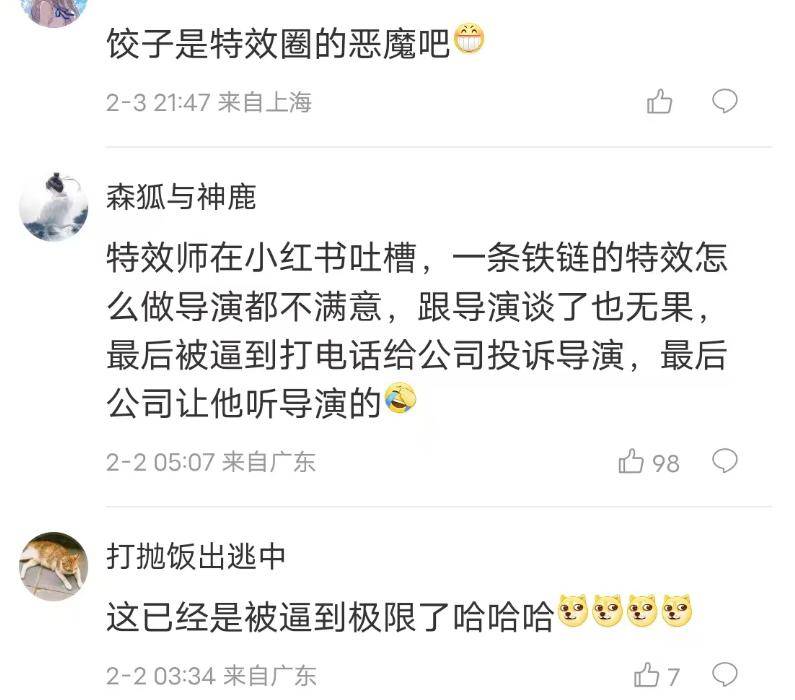Reply to the 饺子是特效圈的恶魔吧 comment

pos(724,101)
